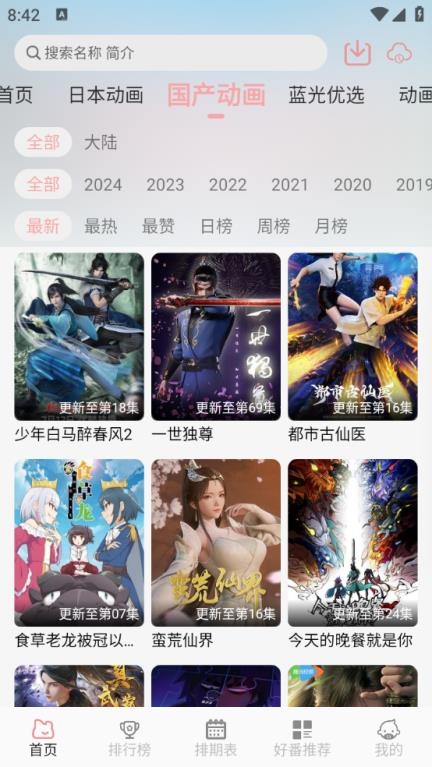Open the cloud history icon

point(399,53)
